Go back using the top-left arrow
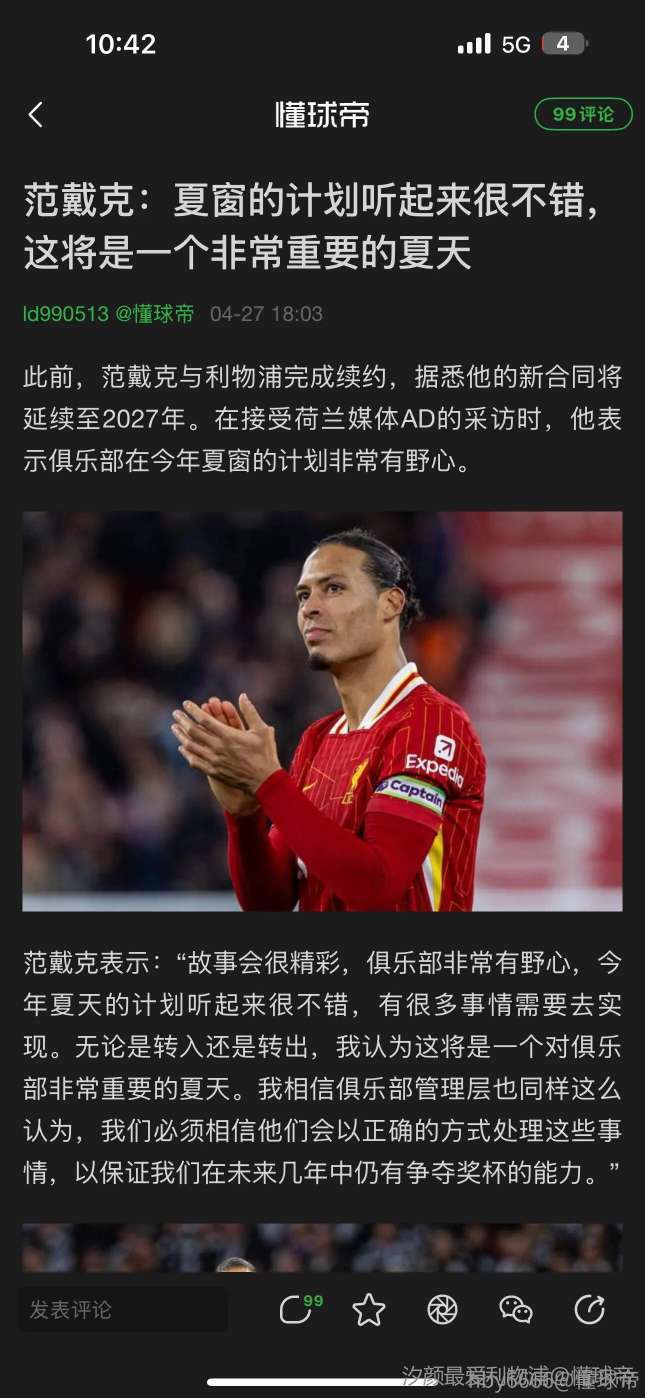Image resolution: width=645 pixels, height=1398 pixels. (x=36, y=115)
